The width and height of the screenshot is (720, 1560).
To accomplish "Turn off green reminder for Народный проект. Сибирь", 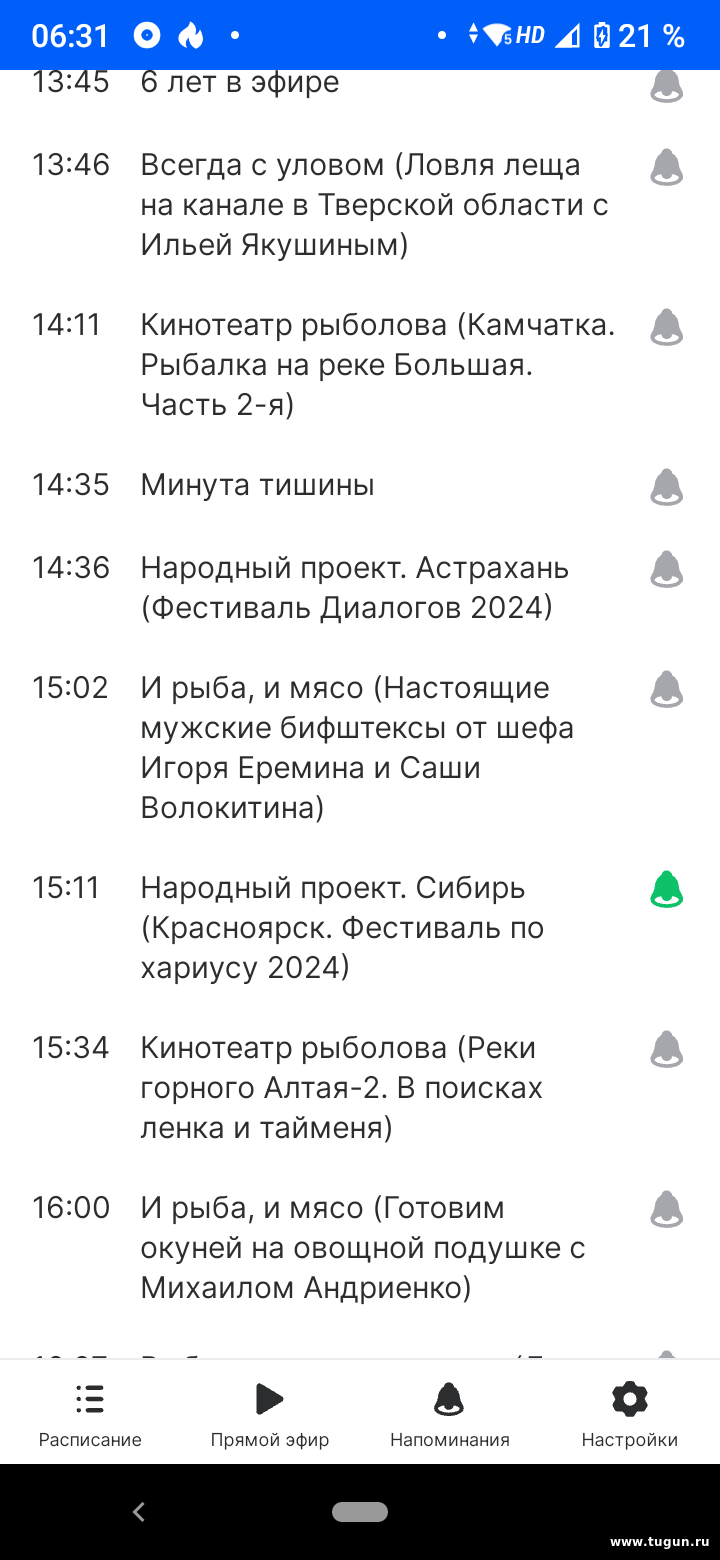I will tap(667, 889).
